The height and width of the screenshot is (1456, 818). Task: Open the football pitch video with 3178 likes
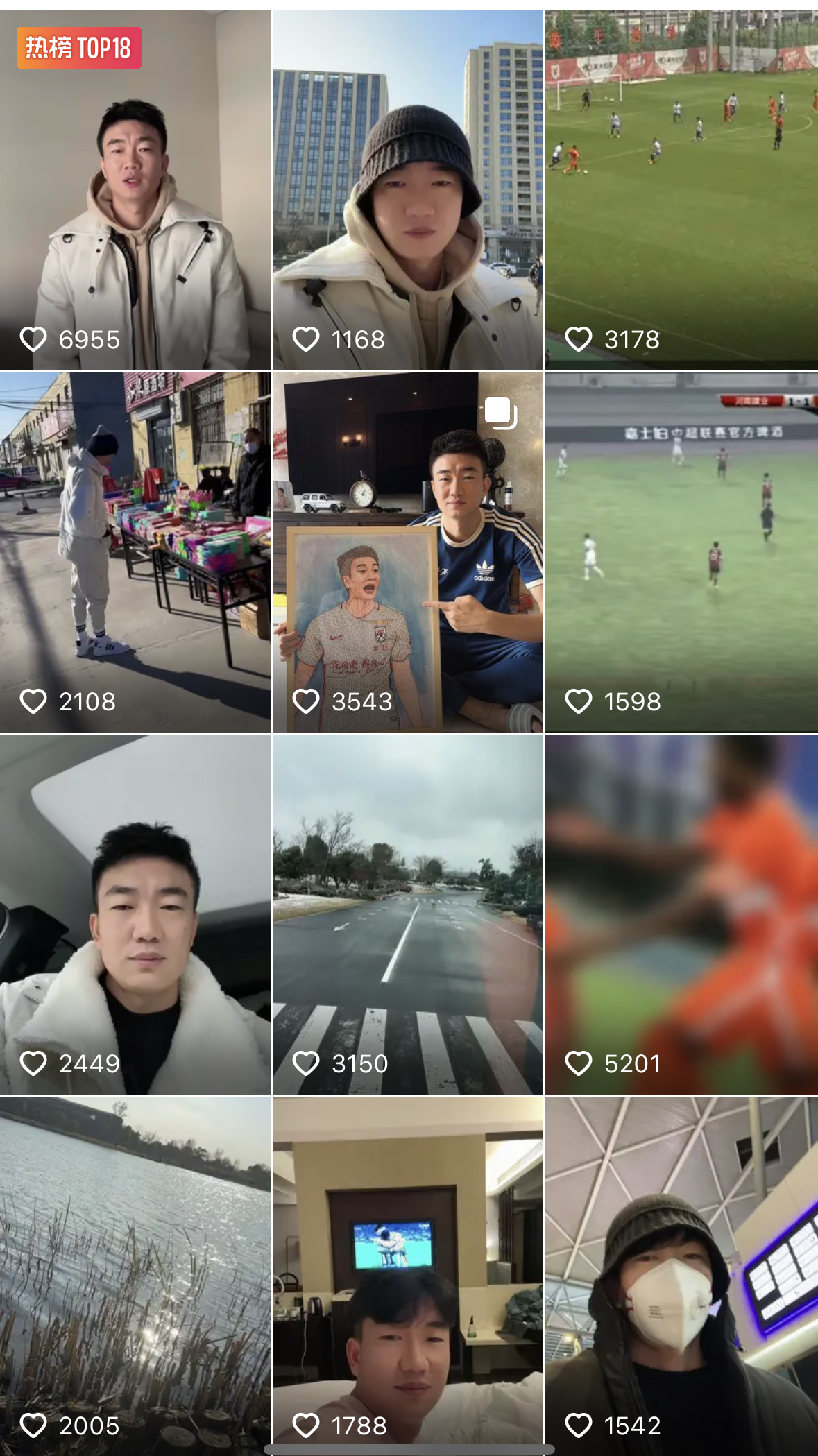pos(681,191)
